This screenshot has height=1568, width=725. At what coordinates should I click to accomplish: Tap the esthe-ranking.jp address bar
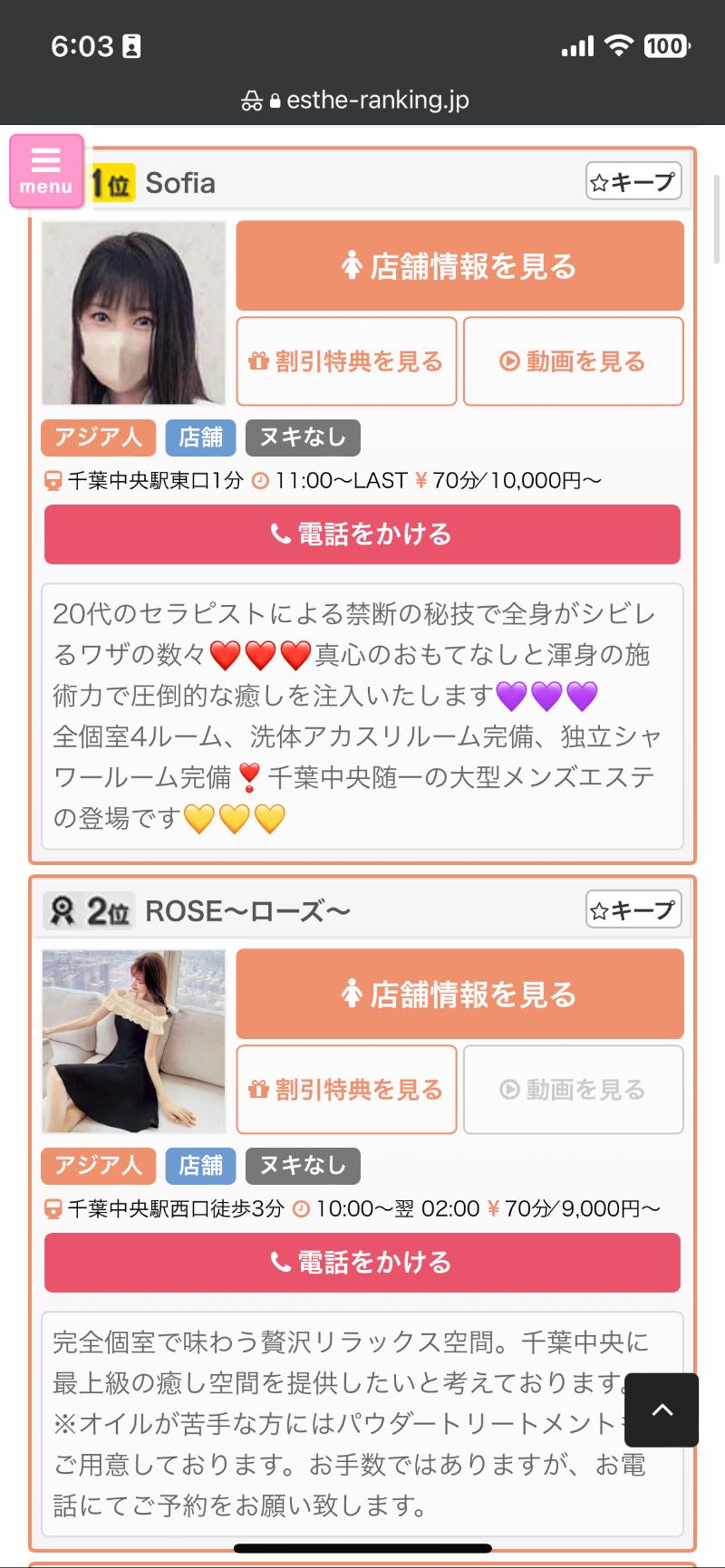coord(362,100)
